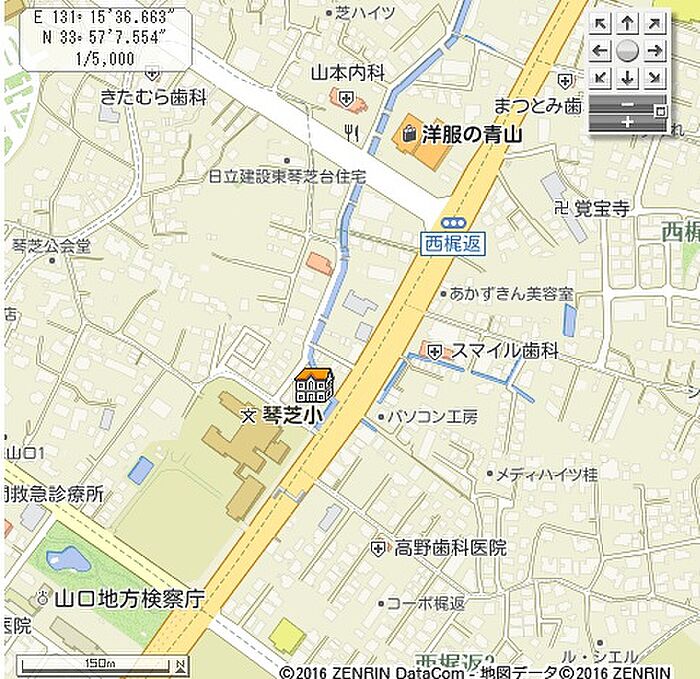Image resolution: width=700 pixels, height=679 pixels.
Task: Move the map diagonally down-left
Action: tap(600, 76)
